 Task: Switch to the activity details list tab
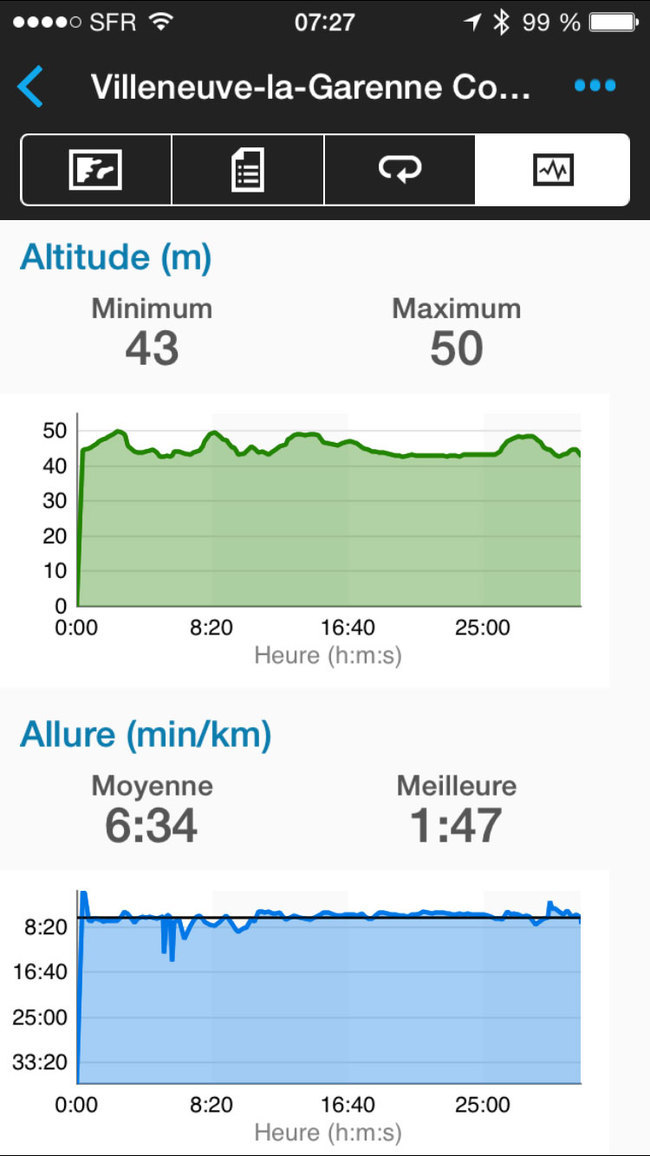(x=248, y=170)
